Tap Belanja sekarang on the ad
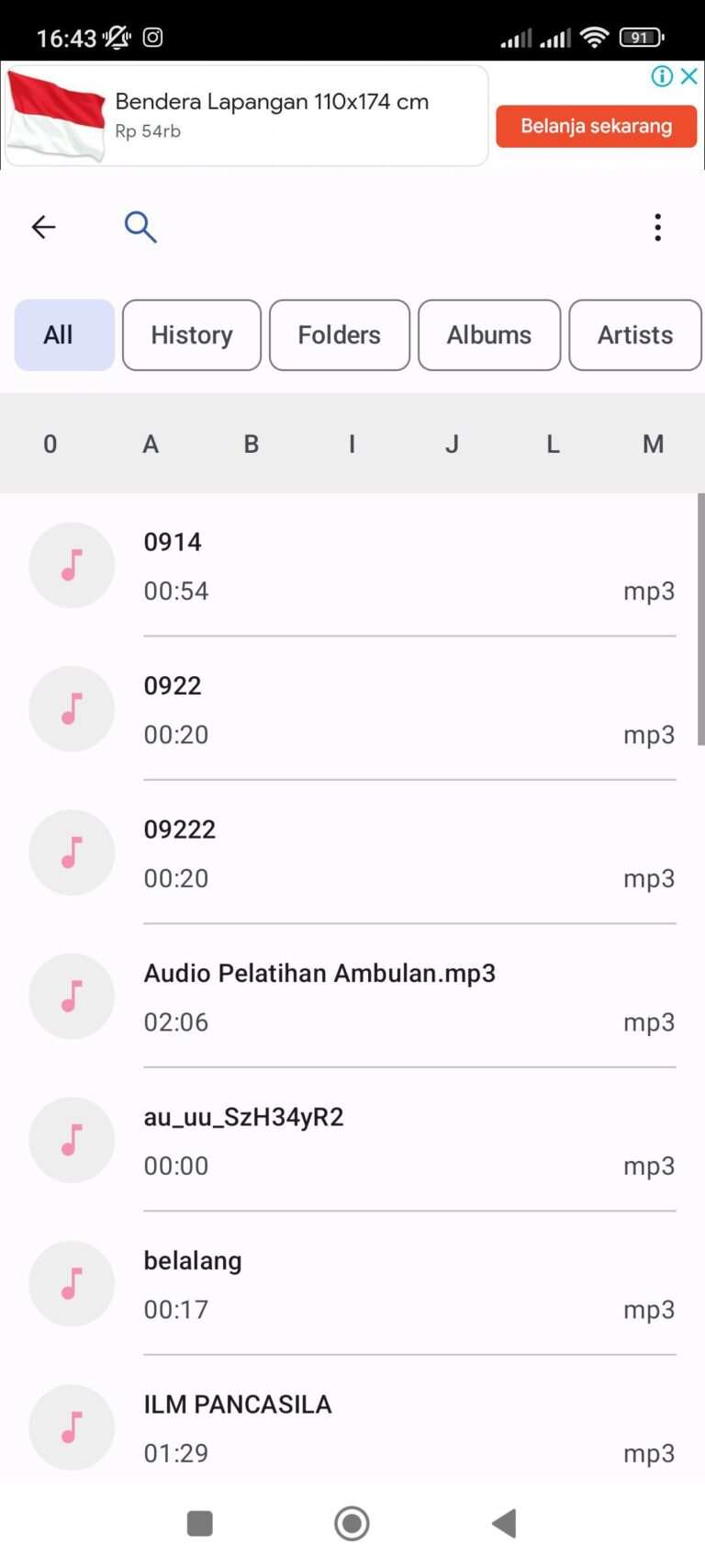 596,126
